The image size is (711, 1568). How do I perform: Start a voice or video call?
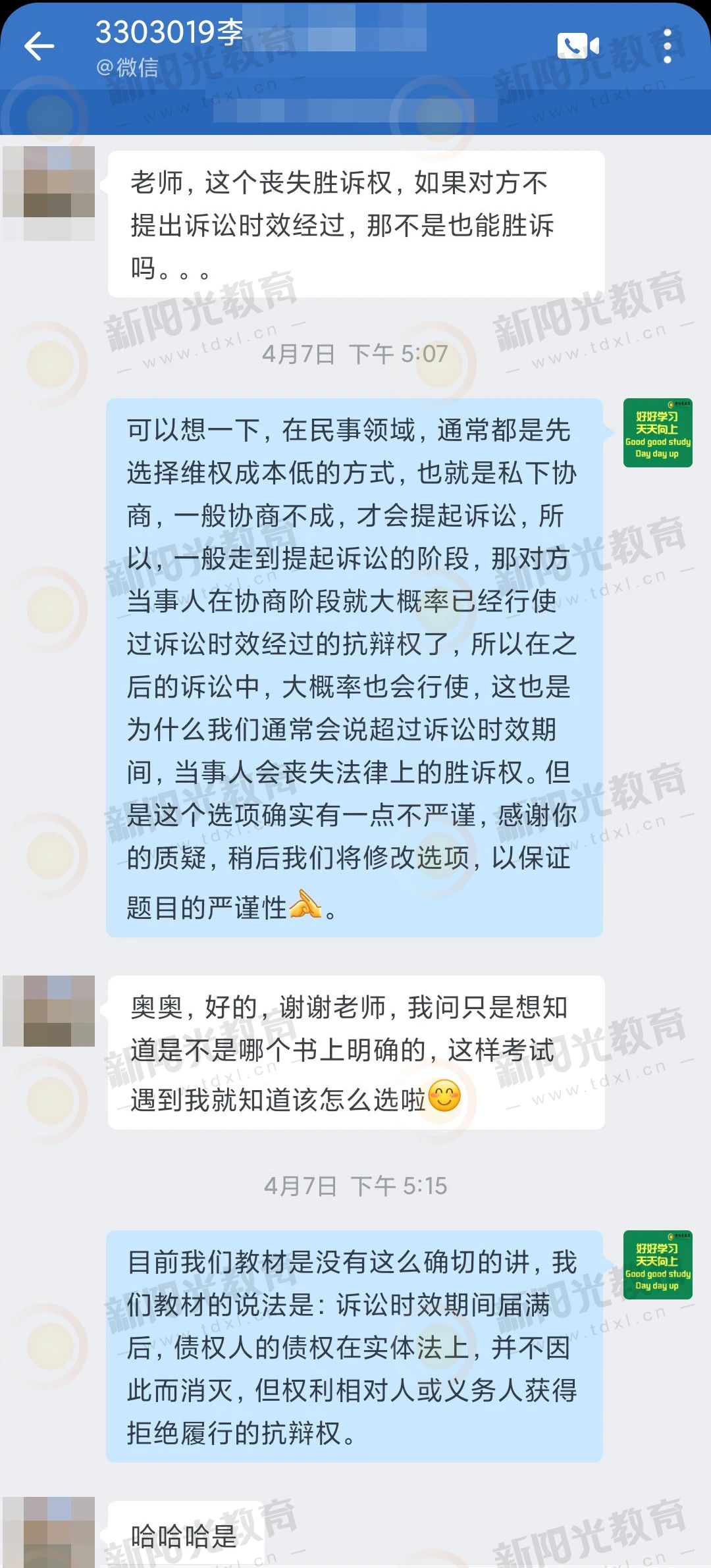point(577,46)
